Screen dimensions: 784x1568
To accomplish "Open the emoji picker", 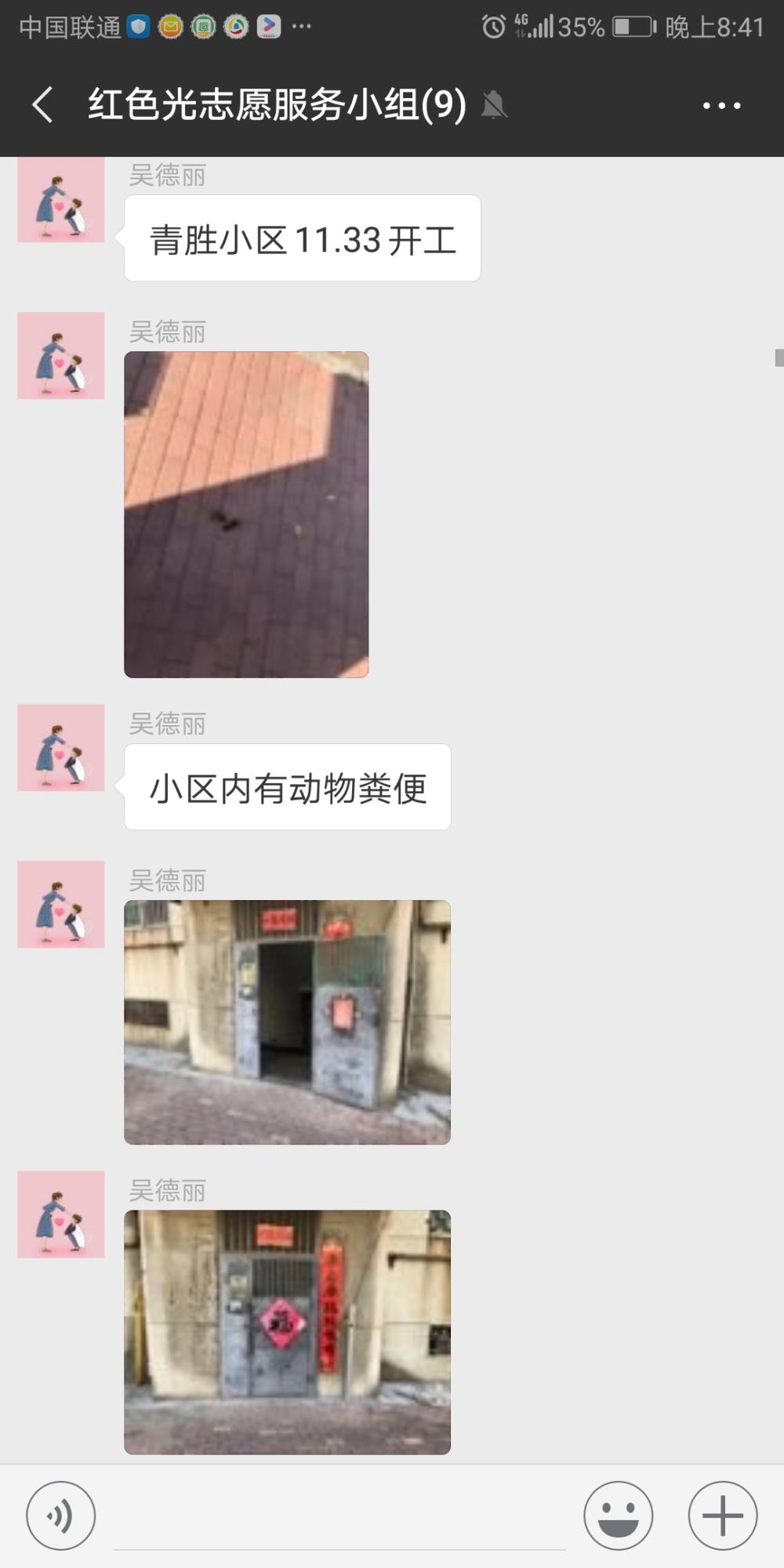I will (618, 1515).
